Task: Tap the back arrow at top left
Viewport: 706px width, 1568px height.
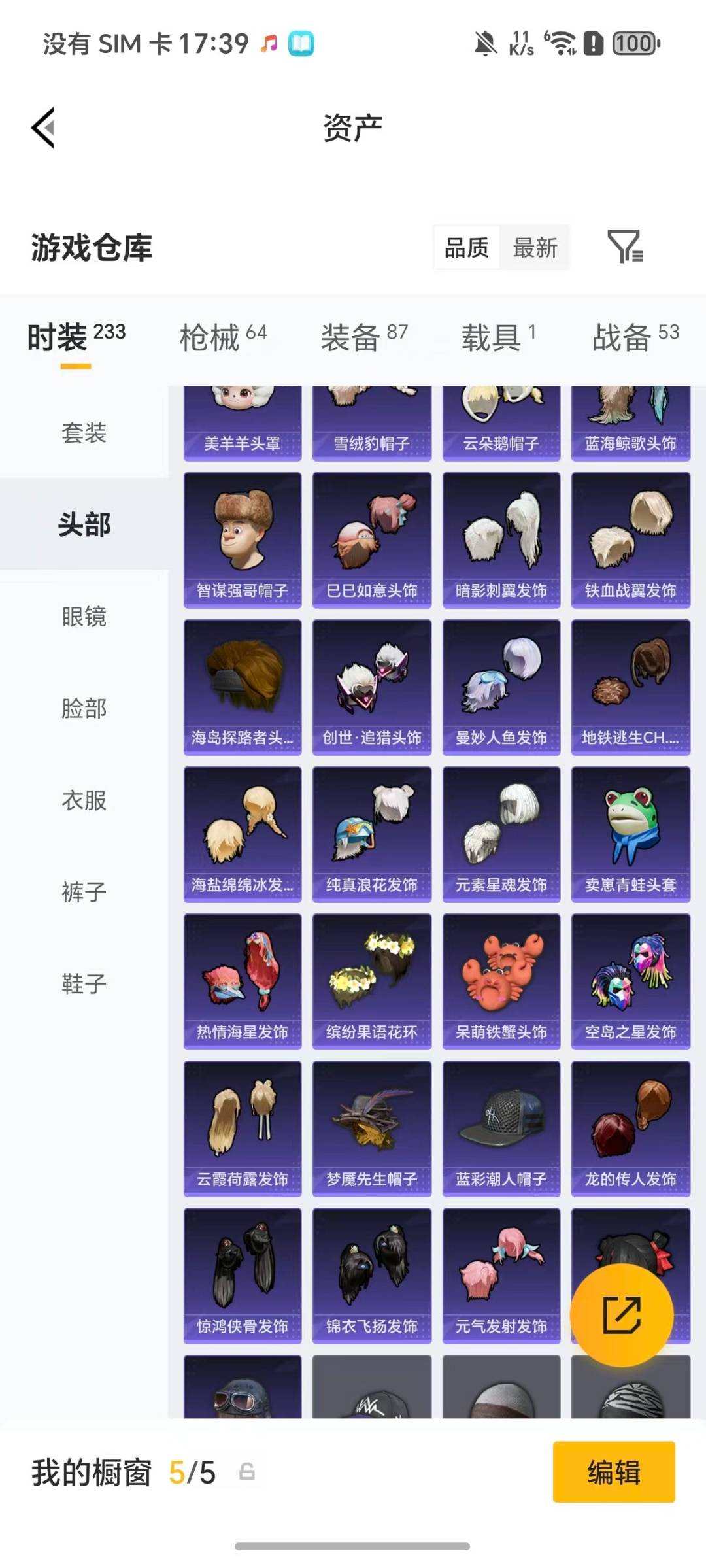Action: coord(43,128)
